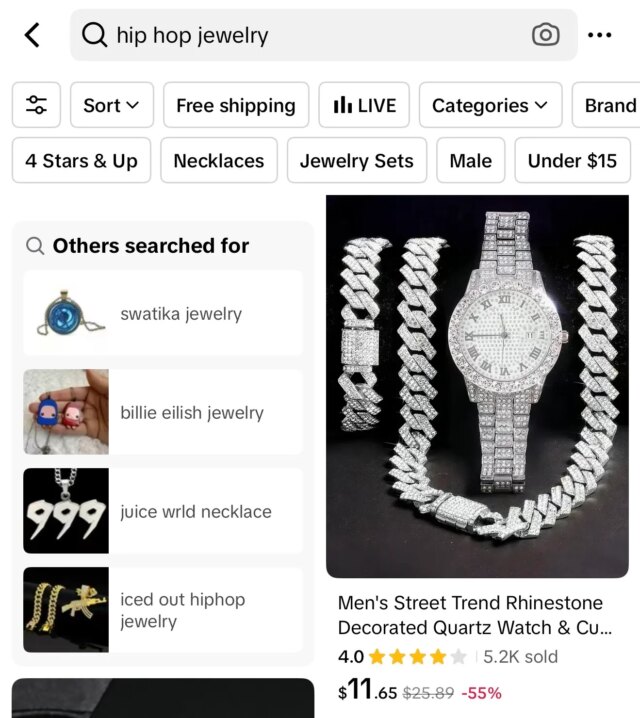Filter by Necklaces
640x718 pixels.
pos(218,161)
